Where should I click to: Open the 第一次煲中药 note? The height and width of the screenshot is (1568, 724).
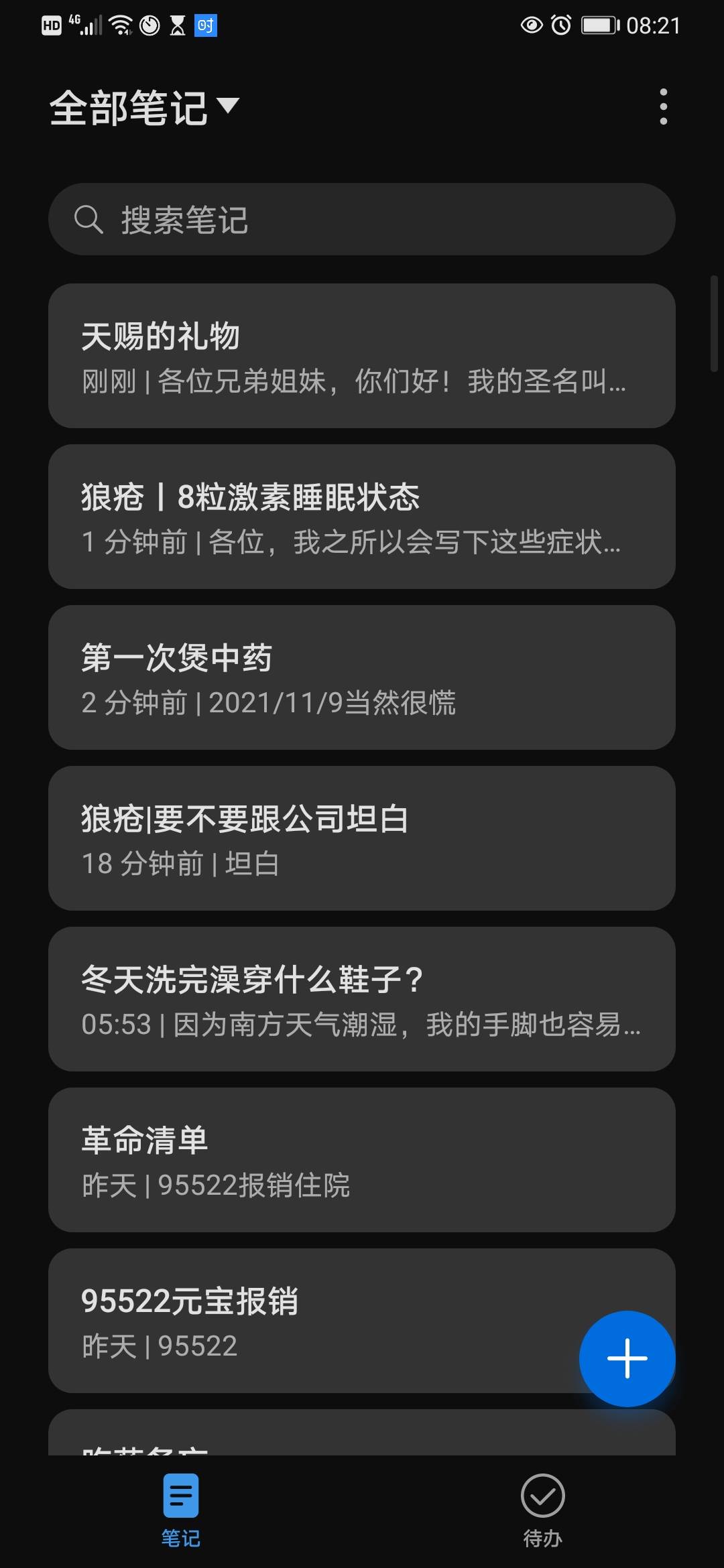tap(362, 678)
